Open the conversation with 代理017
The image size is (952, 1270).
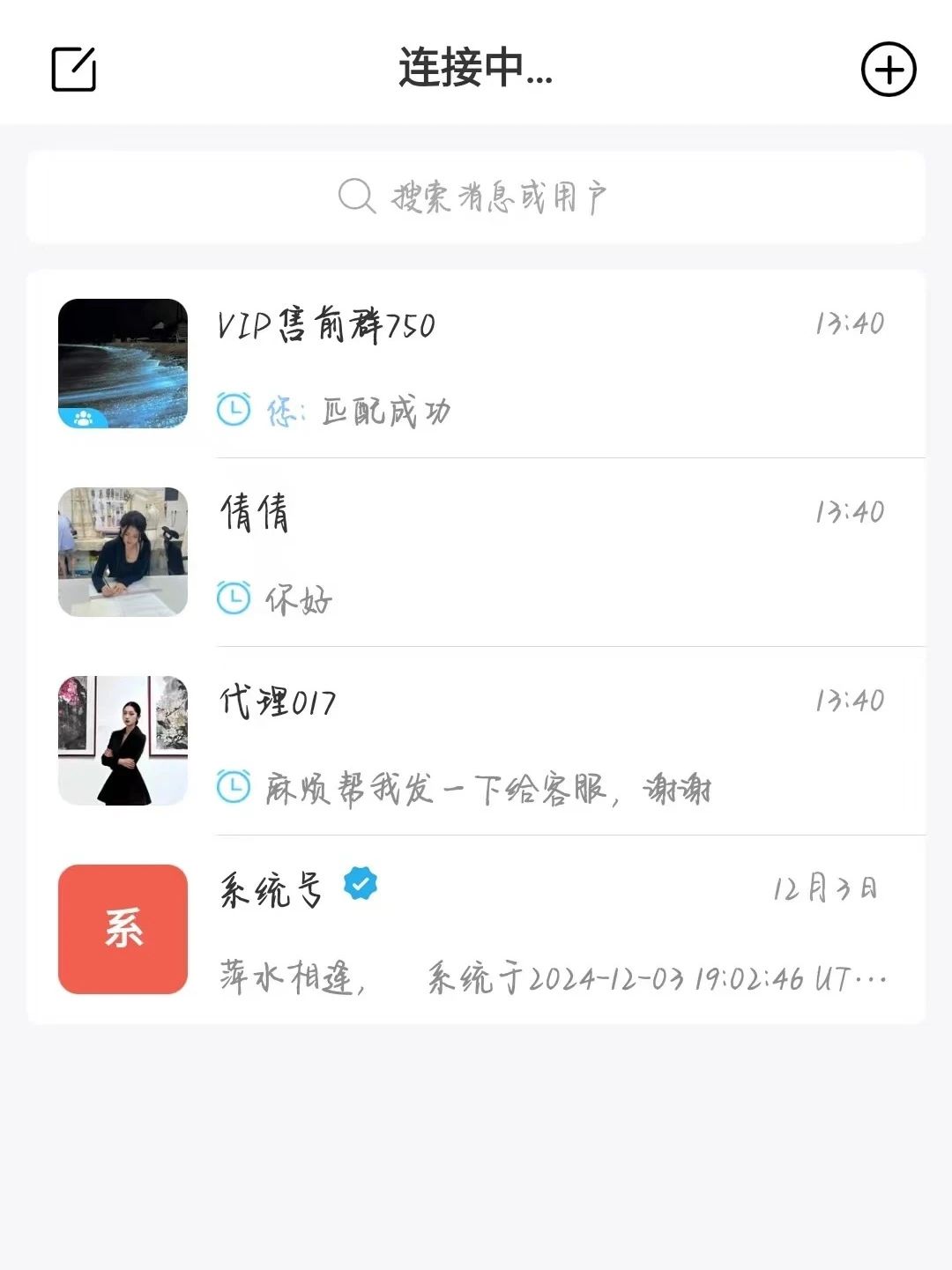pos(476,741)
